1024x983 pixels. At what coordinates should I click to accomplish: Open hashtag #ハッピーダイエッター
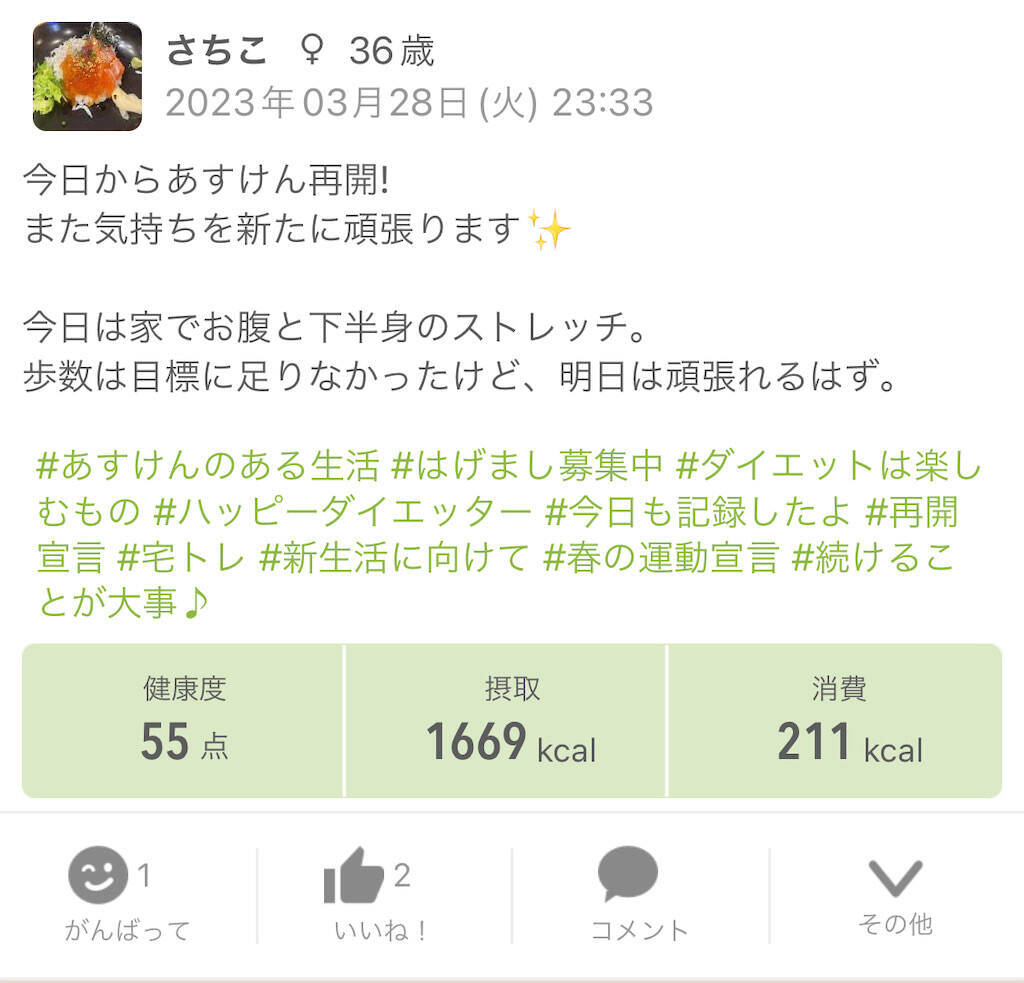pyautogui.click(x=342, y=511)
